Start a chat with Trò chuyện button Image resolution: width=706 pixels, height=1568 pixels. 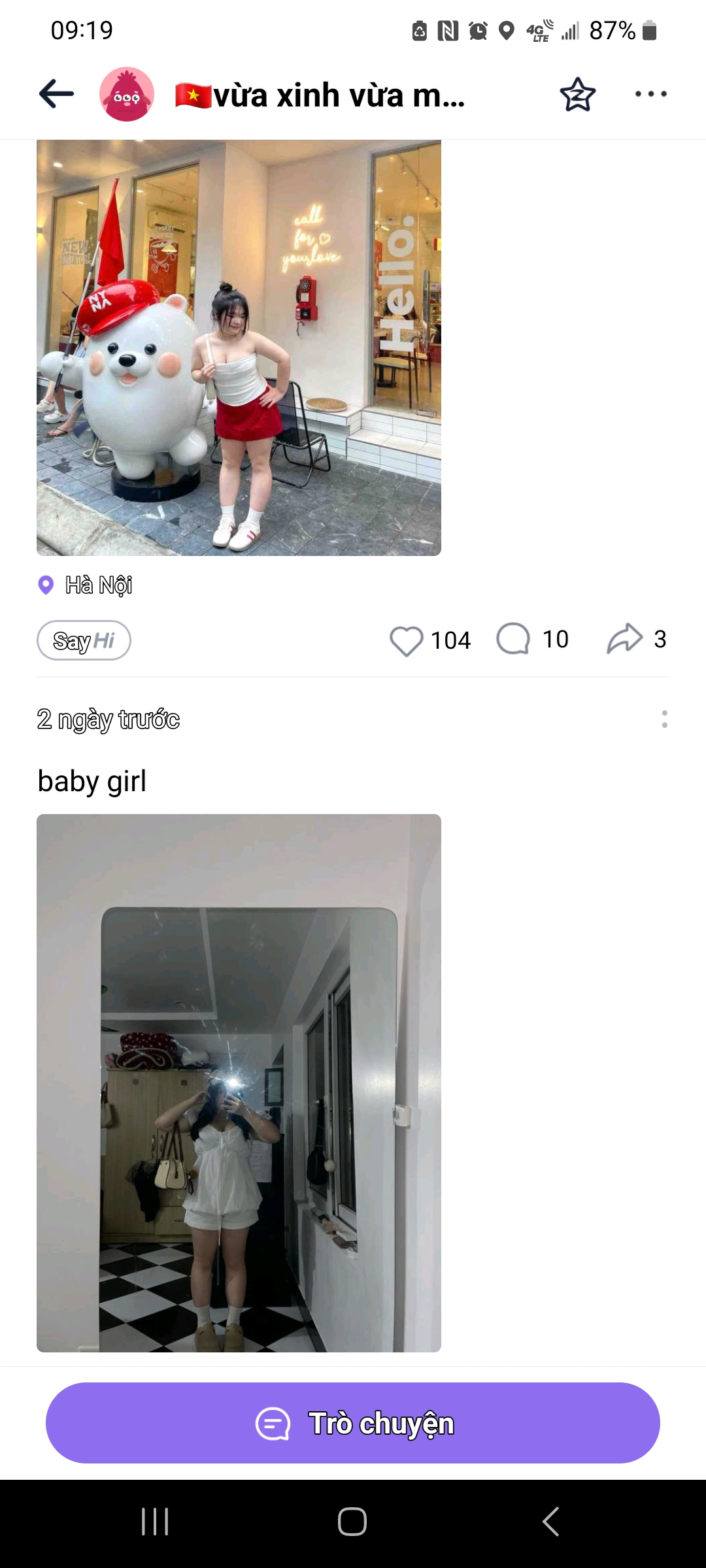[353, 1423]
